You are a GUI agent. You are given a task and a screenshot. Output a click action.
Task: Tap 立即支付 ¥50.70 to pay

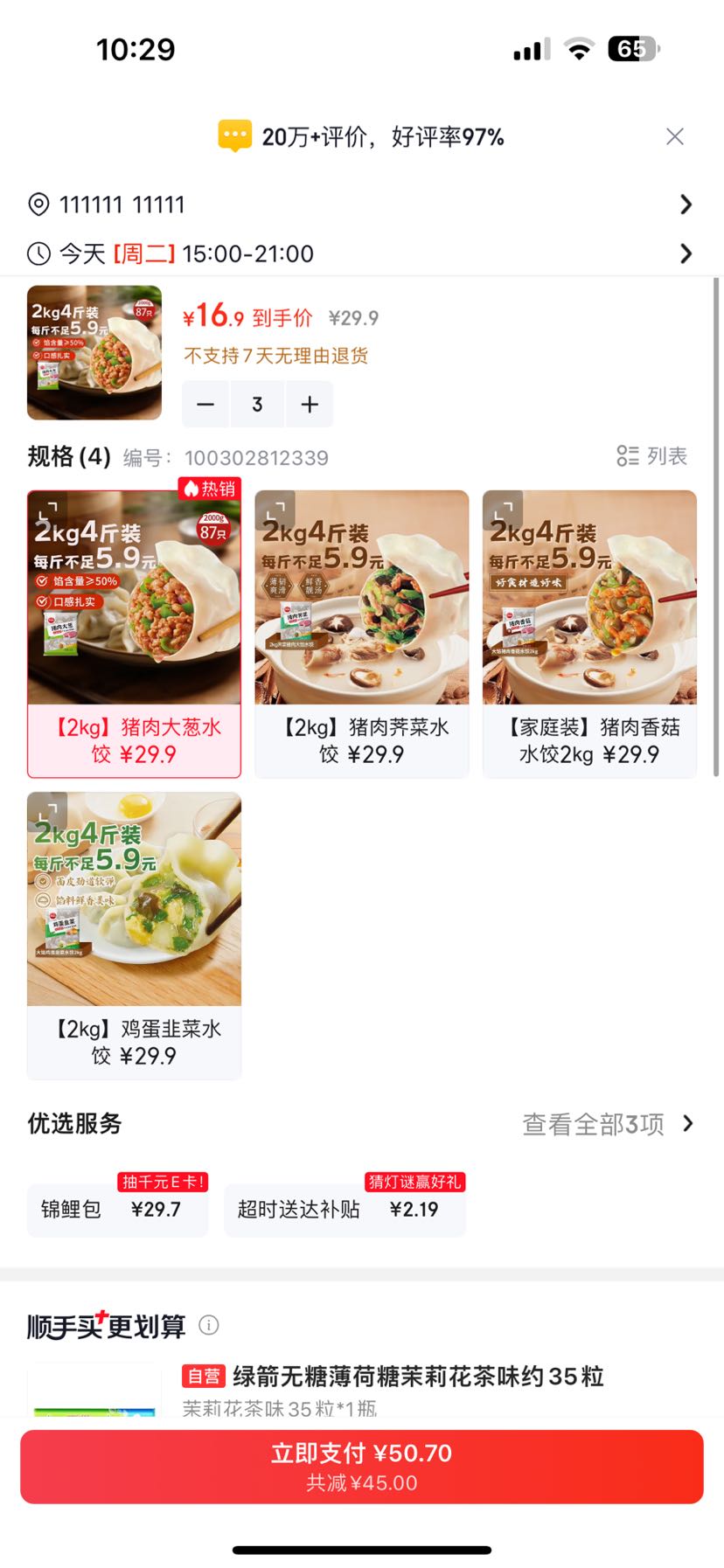pos(362,1467)
